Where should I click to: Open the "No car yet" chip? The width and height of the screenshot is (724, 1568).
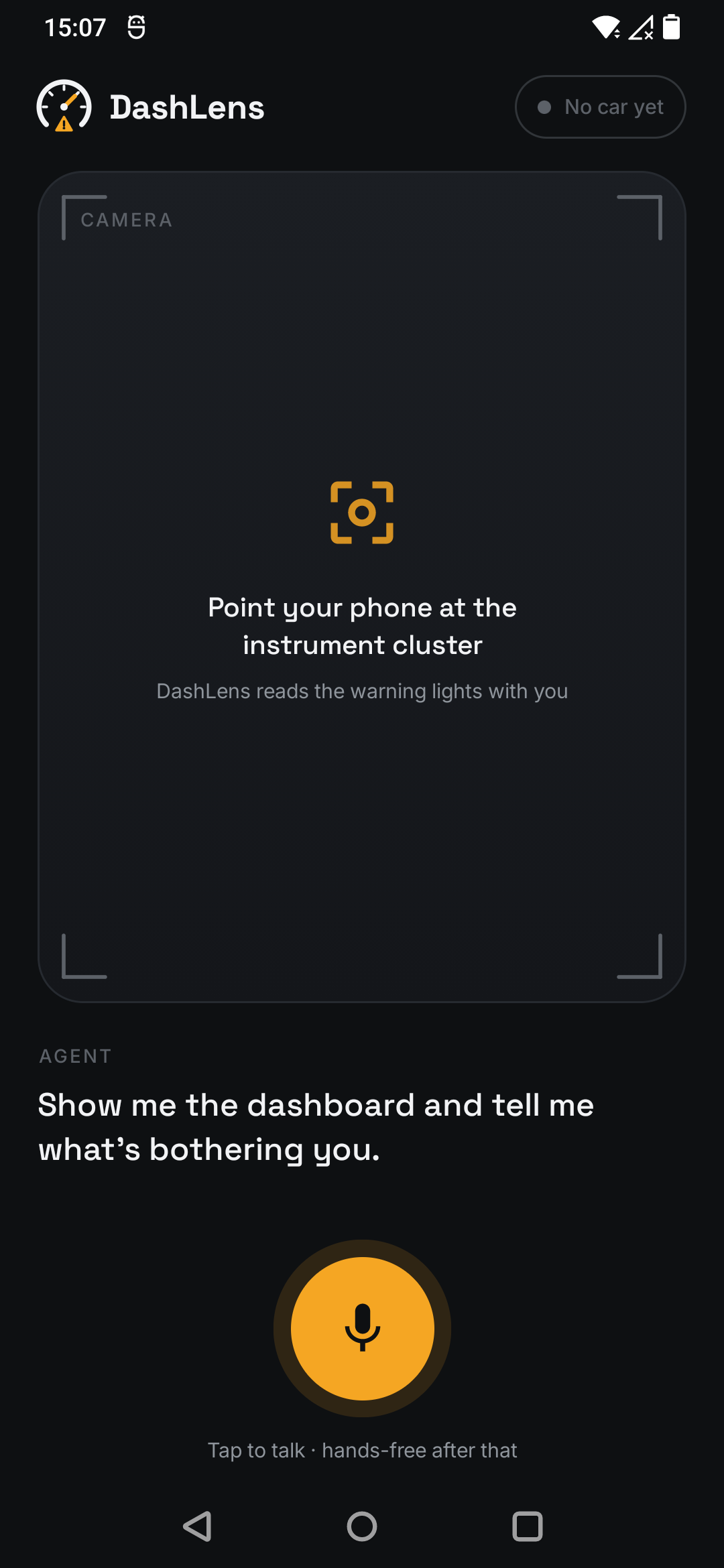click(600, 107)
